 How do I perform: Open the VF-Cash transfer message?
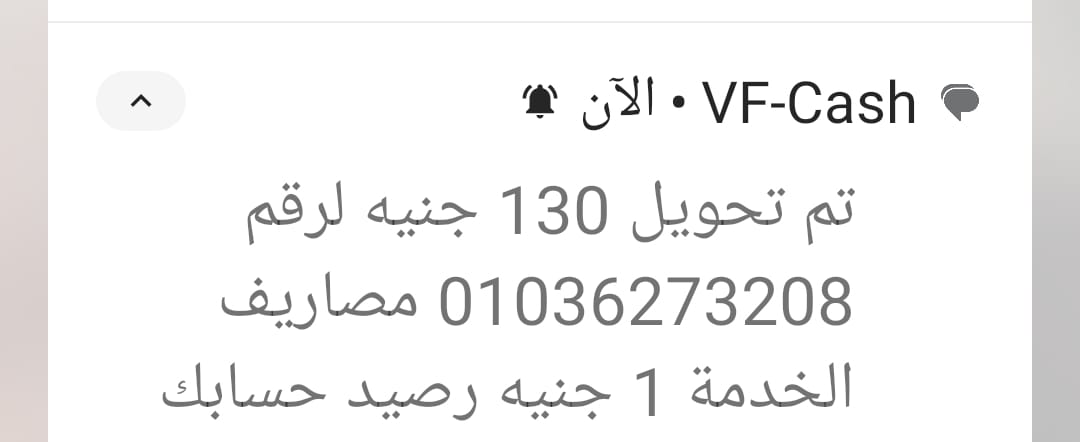point(540,300)
